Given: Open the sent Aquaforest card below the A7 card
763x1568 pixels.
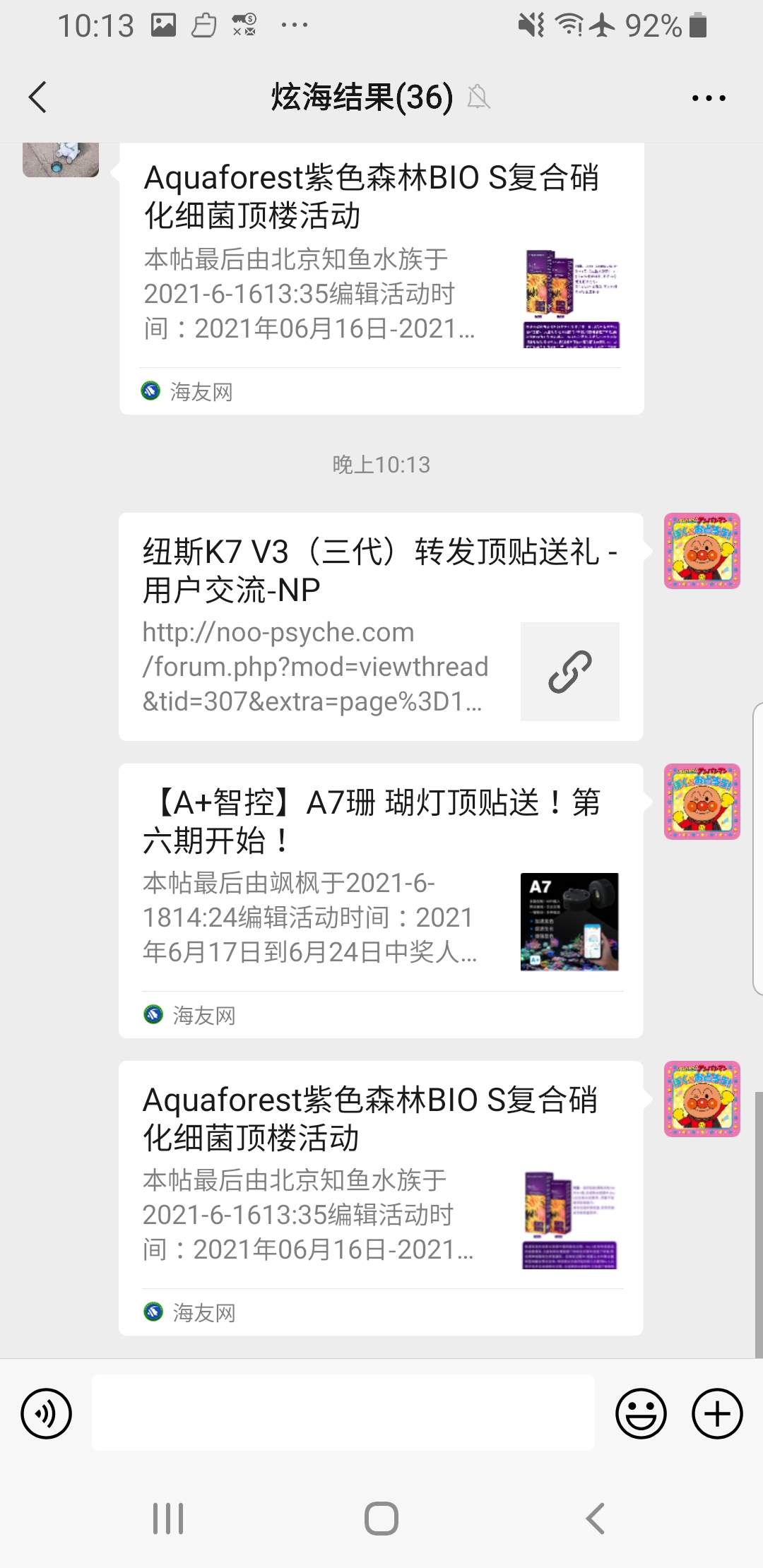Looking at the screenshot, I should 380,1197.
